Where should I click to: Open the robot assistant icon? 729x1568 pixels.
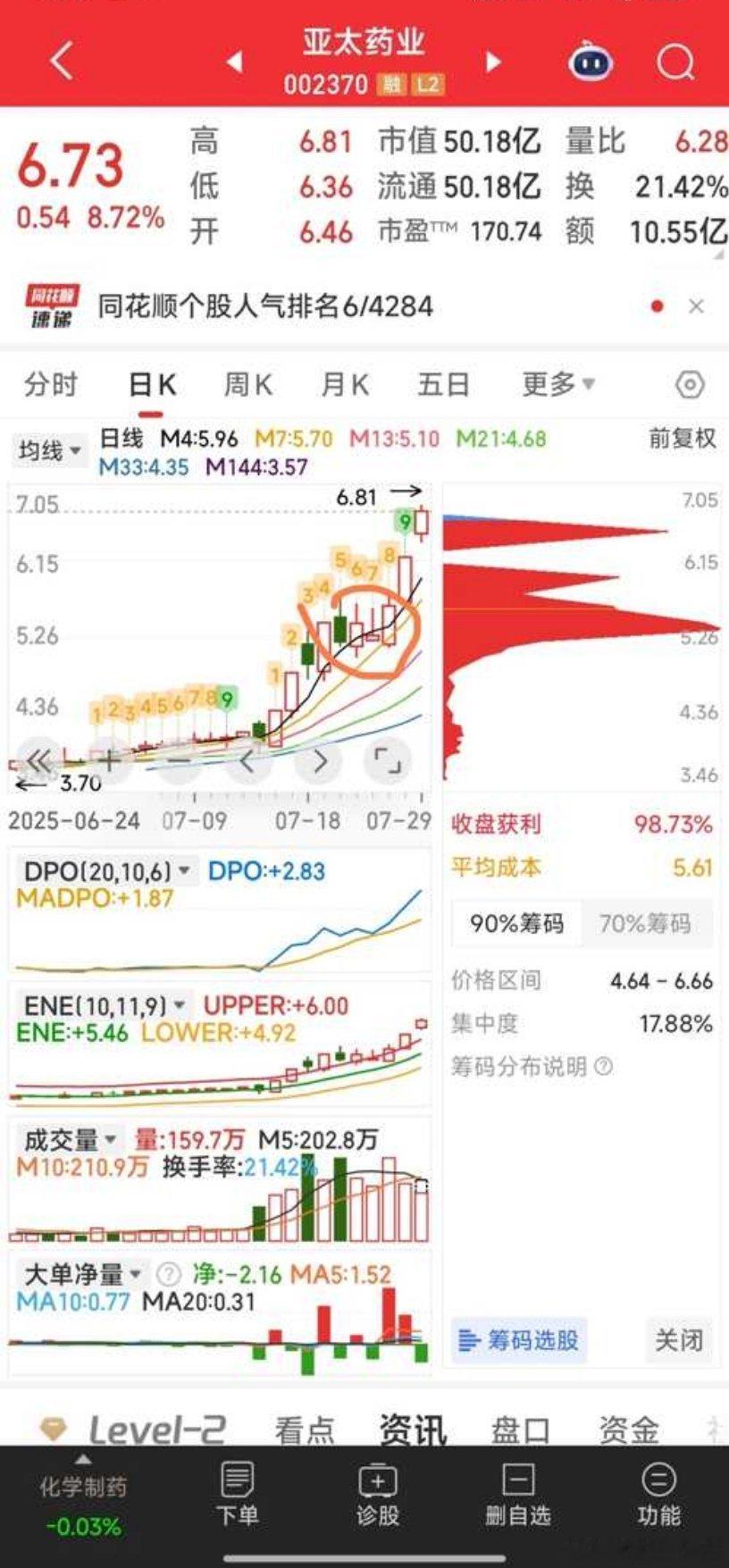pos(590,63)
